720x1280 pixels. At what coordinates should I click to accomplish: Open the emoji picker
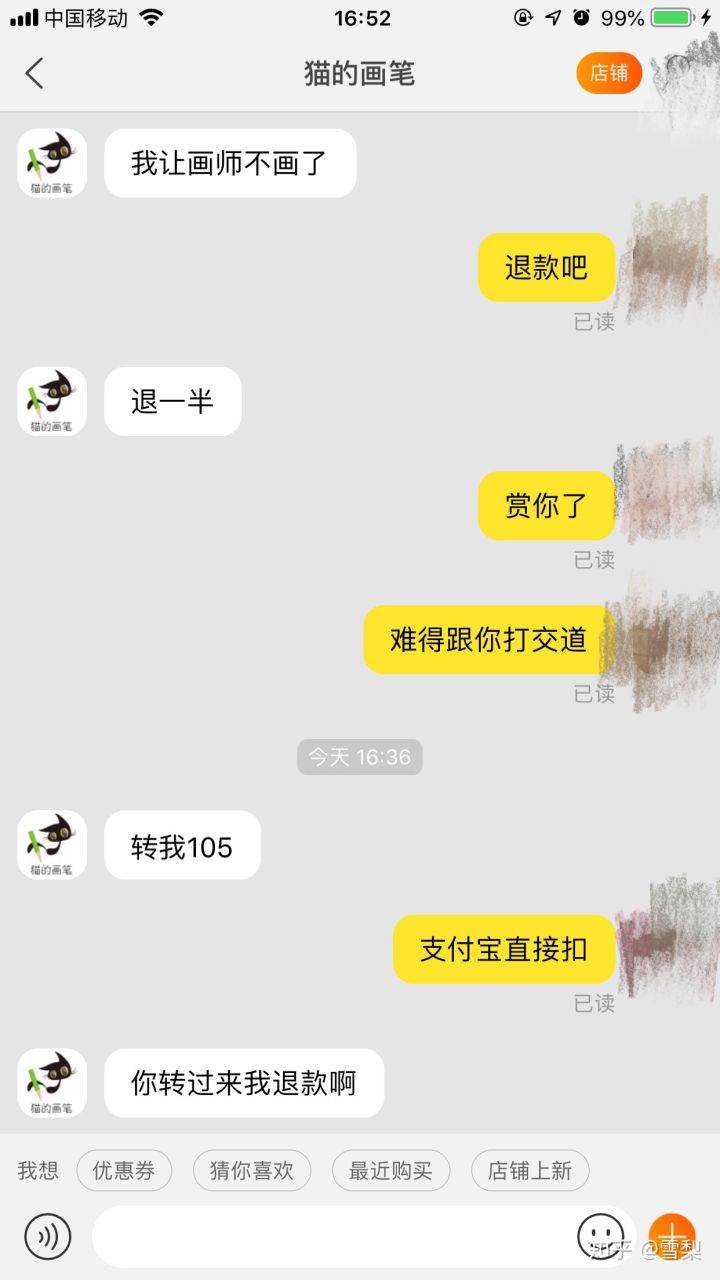click(600, 1236)
